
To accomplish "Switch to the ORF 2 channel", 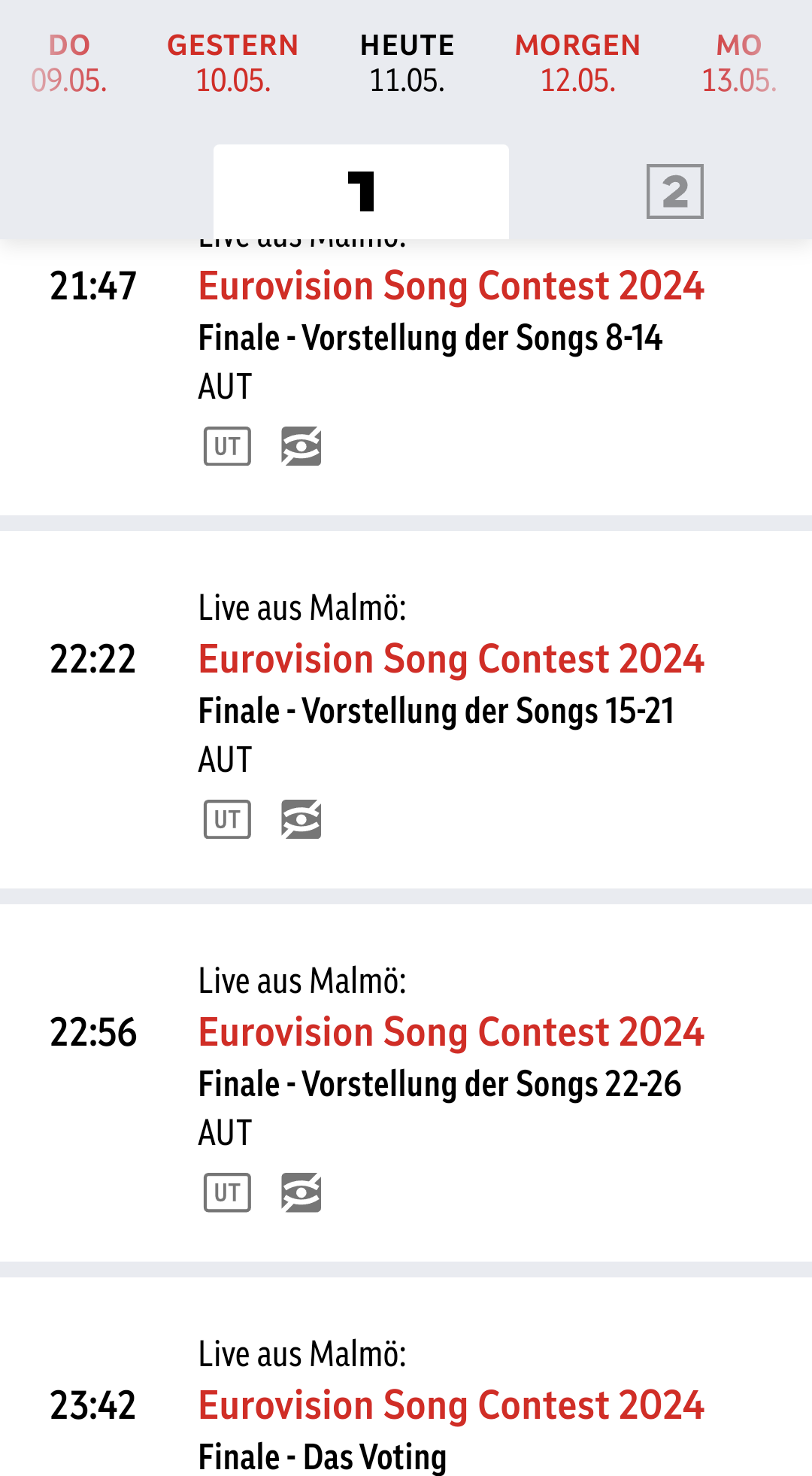I will pos(675,192).
